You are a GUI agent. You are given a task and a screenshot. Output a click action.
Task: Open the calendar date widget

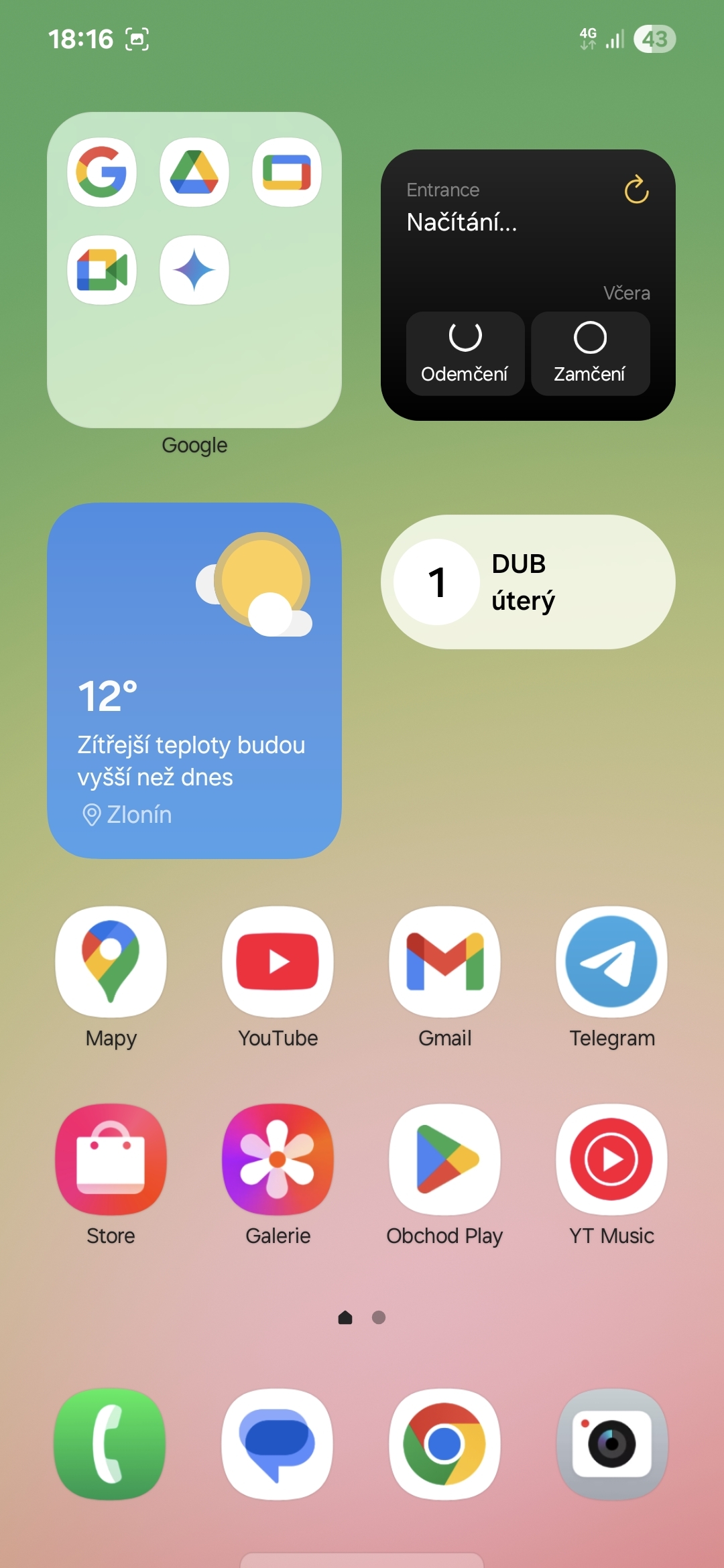(528, 582)
